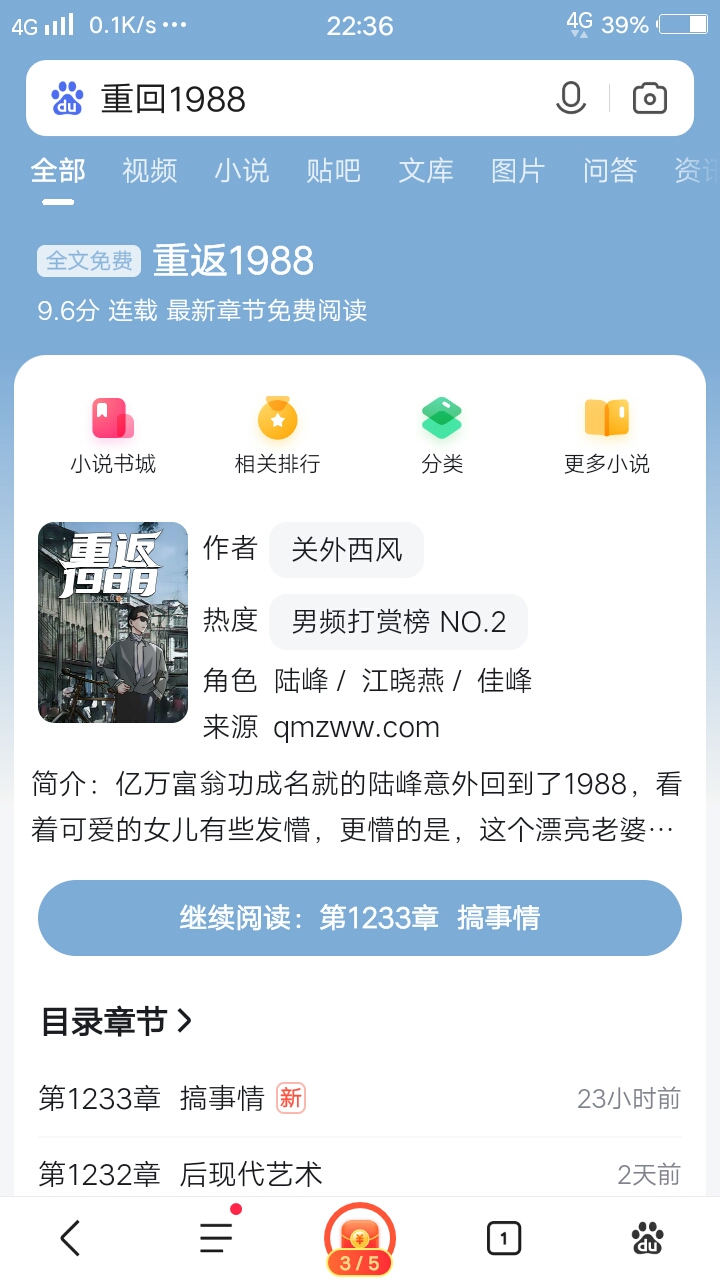The width and height of the screenshot is (720, 1280).
Task: Open the 分类 (Categories) icon
Action: [x=442, y=432]
